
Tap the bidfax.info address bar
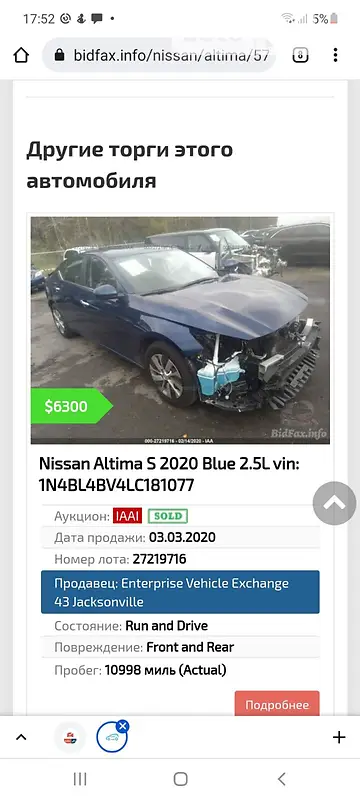tap(159, 55)
